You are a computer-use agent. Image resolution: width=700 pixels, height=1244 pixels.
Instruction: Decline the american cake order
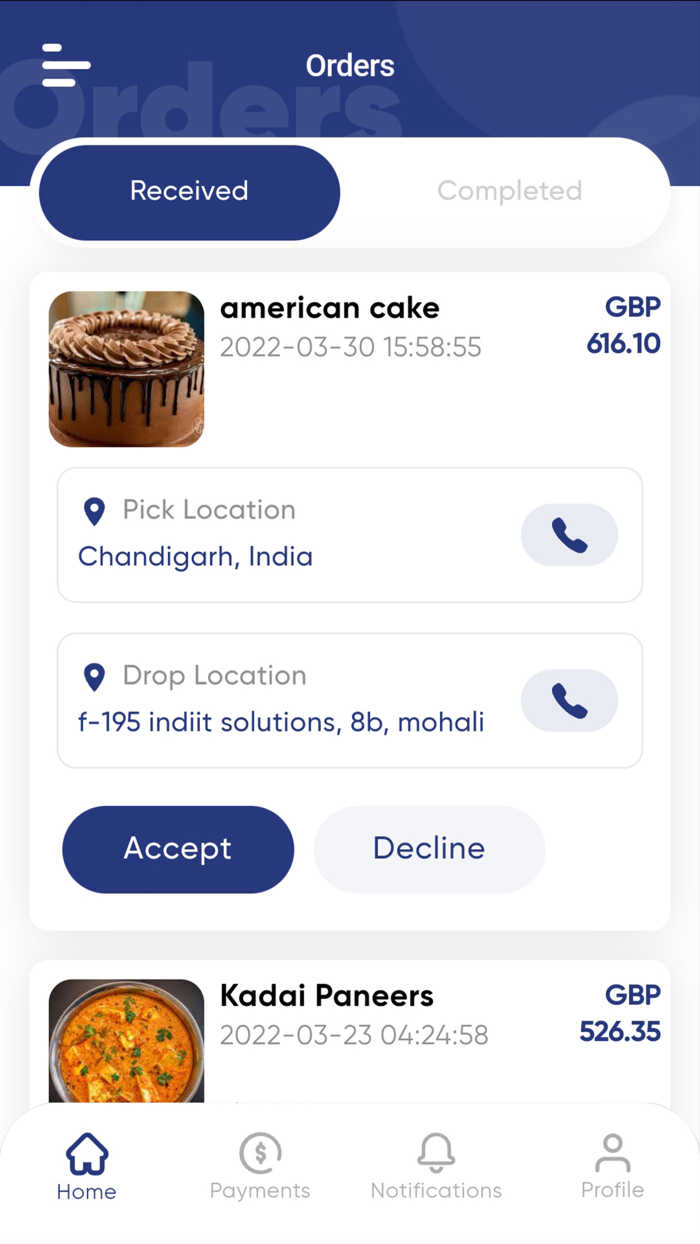pyautogui.click(x=429, y=849)
